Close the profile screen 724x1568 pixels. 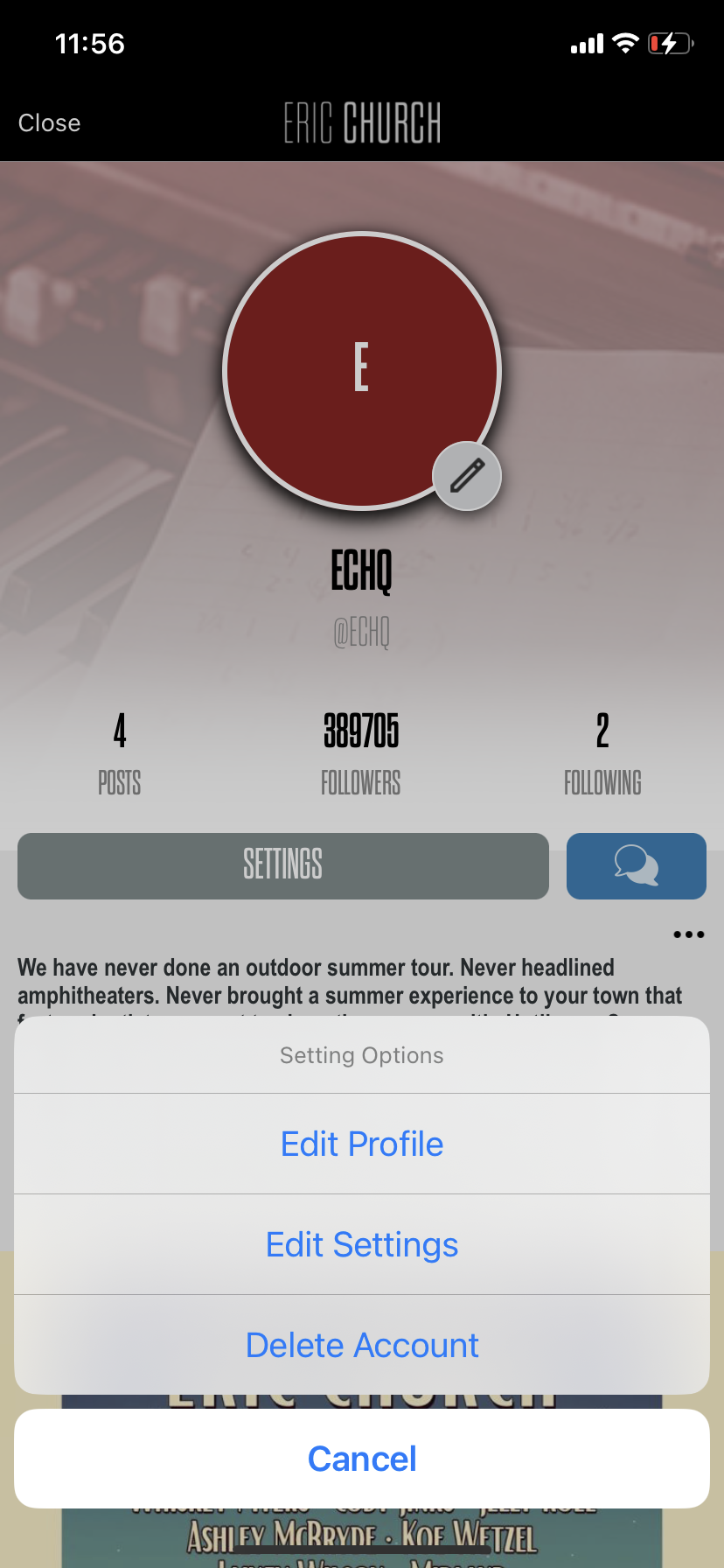[x=50, y=123]
